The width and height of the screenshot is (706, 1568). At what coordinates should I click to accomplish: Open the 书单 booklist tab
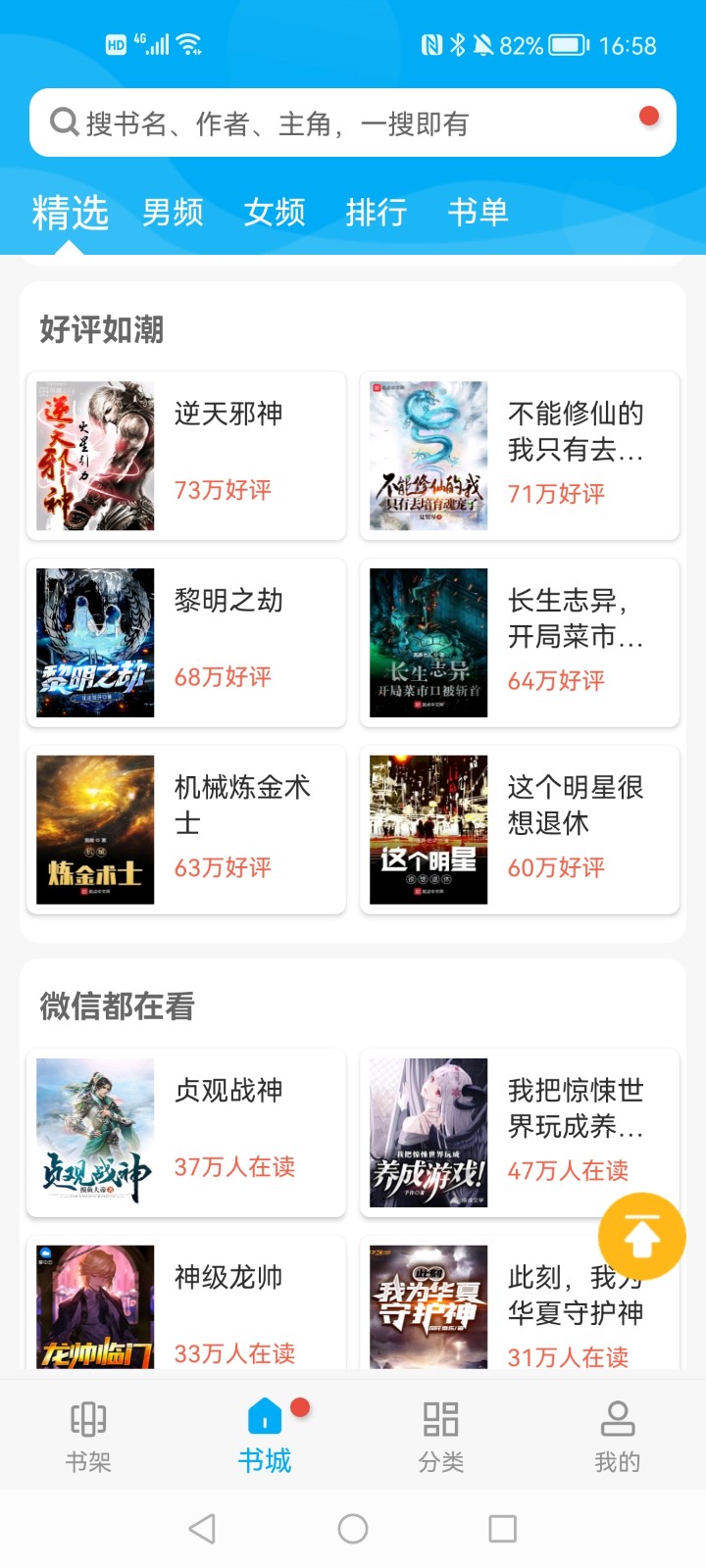click(479, 212)
